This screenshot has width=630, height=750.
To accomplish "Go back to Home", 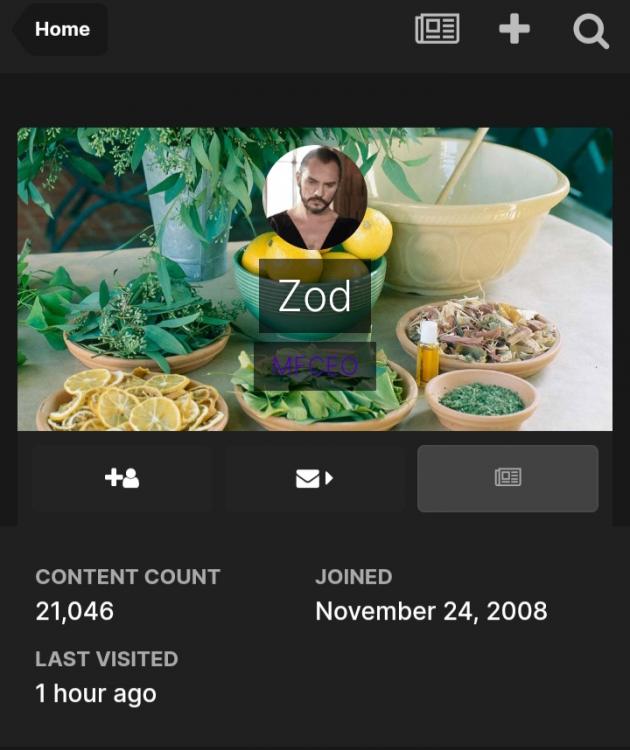I will (60, 30).
